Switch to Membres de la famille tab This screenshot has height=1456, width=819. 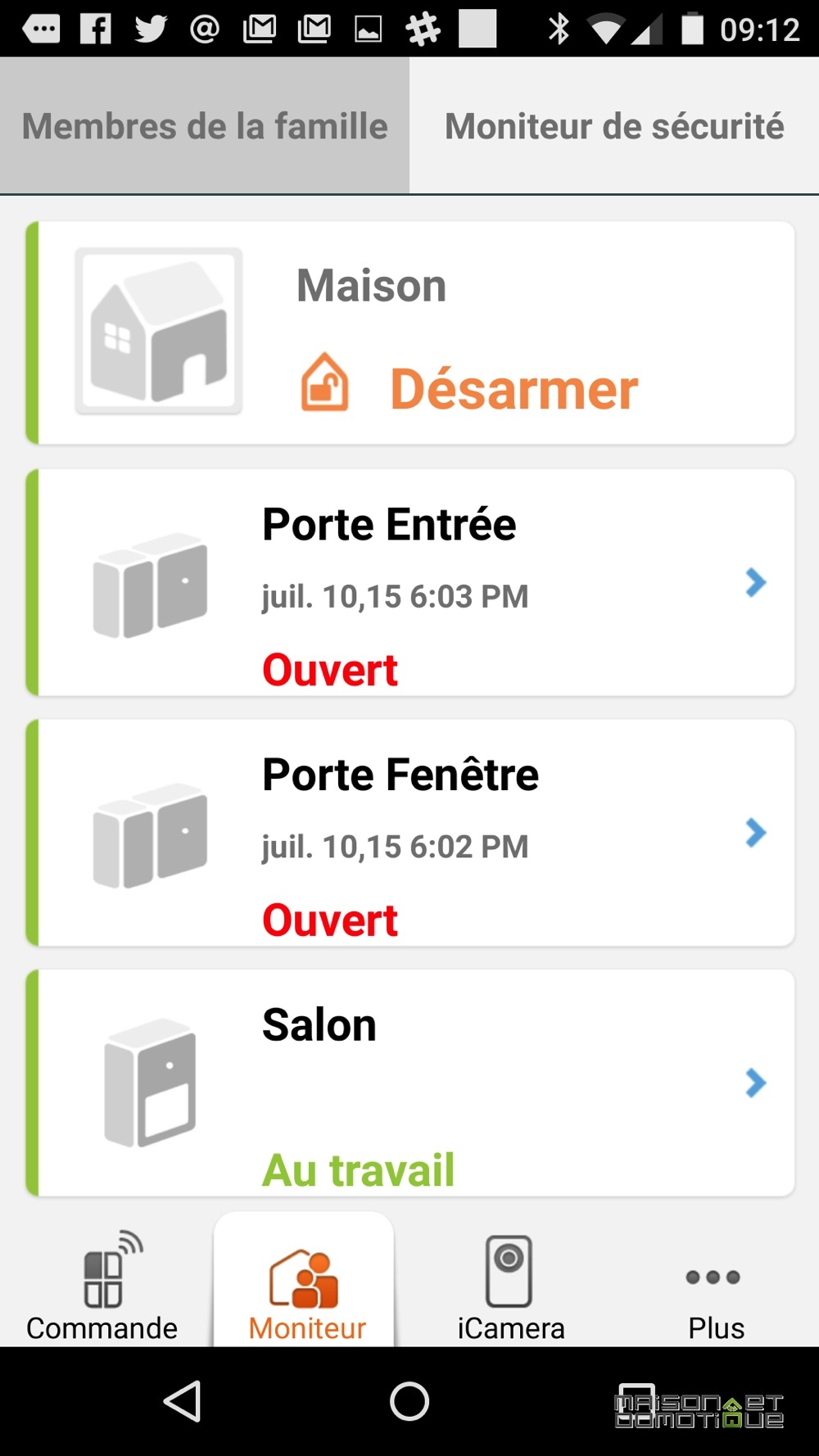pyautogui.click(x=205, y=126)
